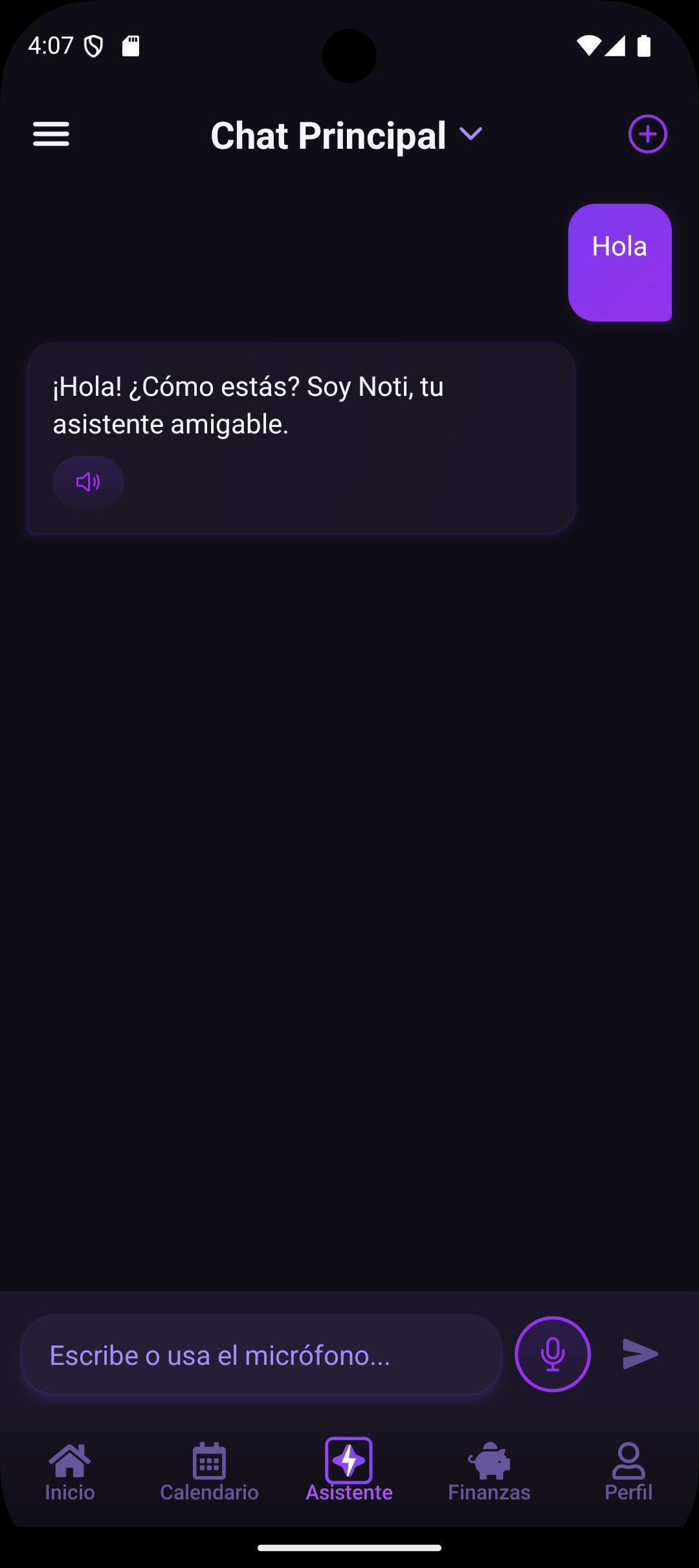
Task: Select the Asistente tab
Action: [x=349, y=1472]
